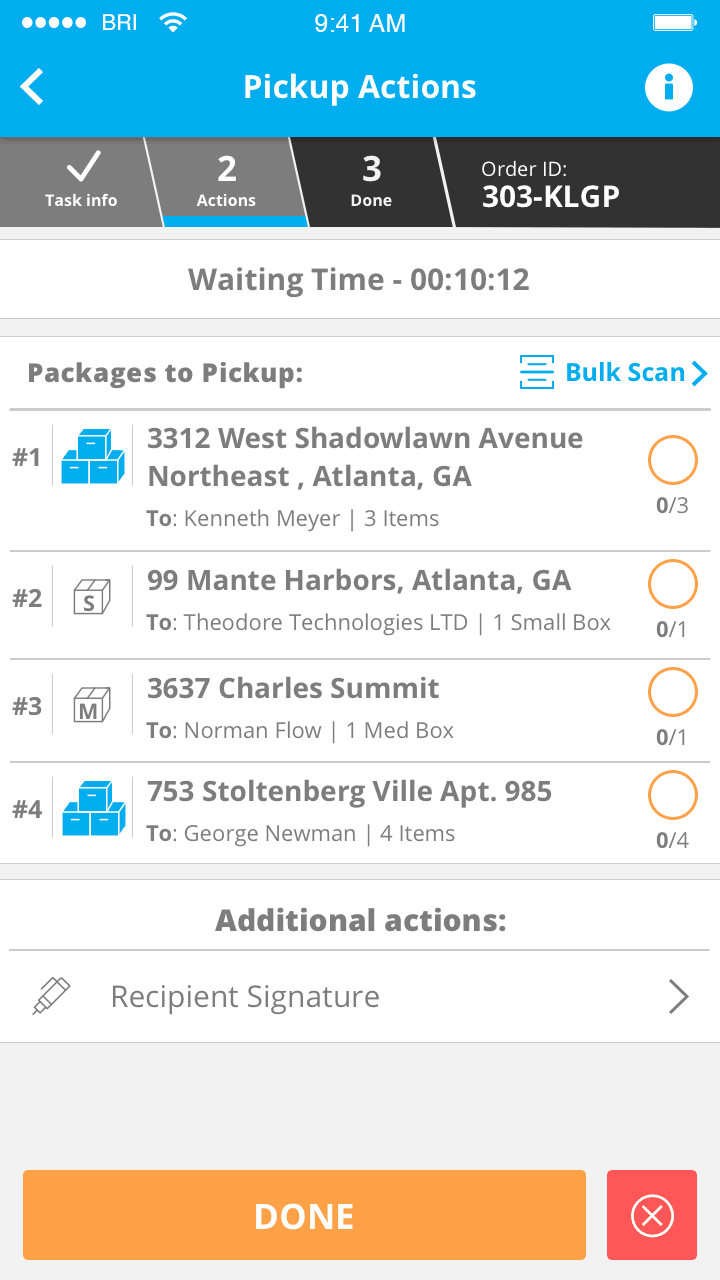Open Bulk Scan
This screenshot has height=1280, width=720.
pos(613,373)
